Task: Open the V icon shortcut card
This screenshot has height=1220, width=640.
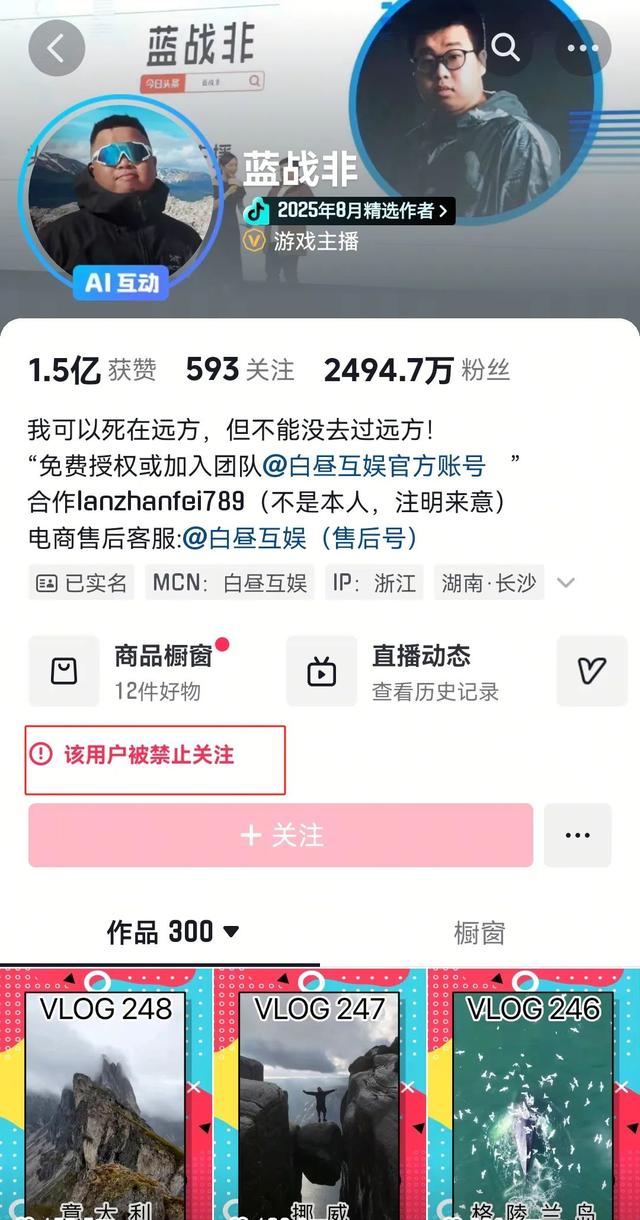Action: click(591, 671)
